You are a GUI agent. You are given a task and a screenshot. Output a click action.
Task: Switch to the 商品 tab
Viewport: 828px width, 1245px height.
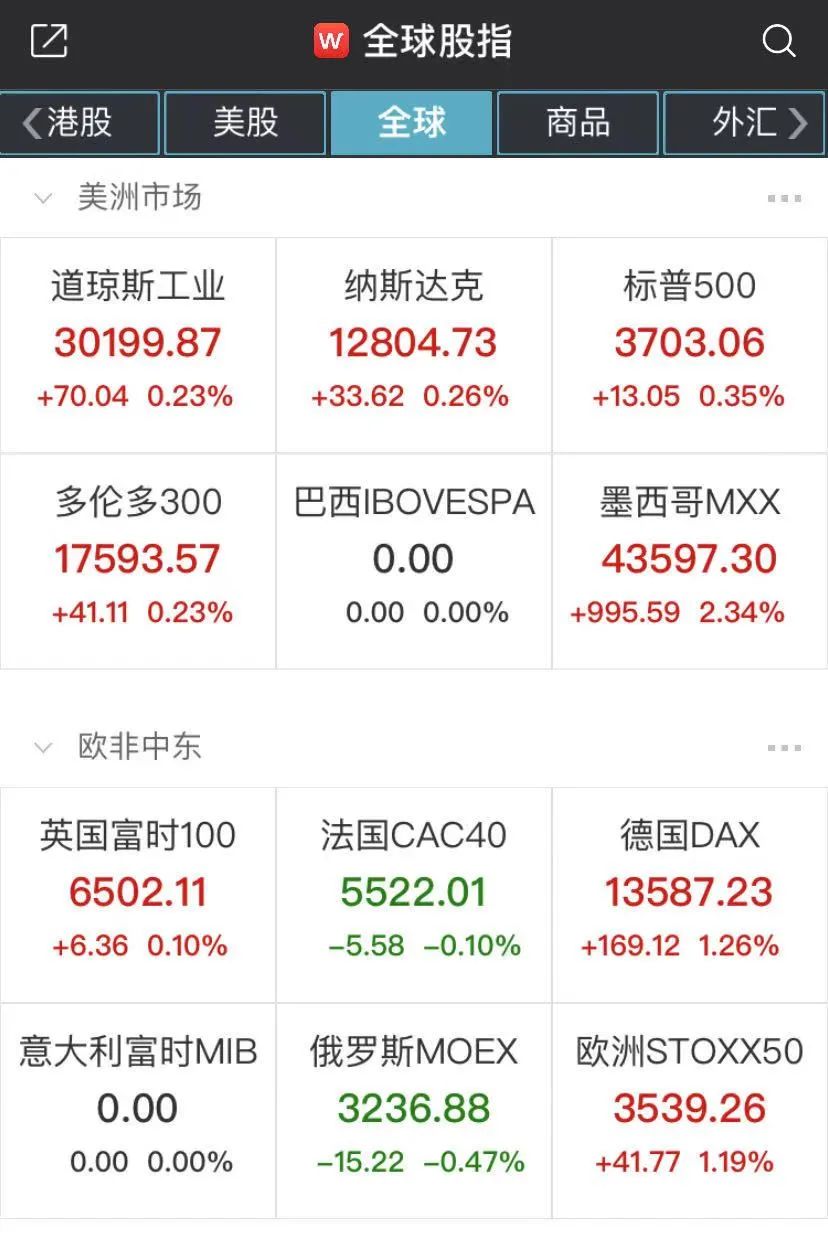click(578, 123)
